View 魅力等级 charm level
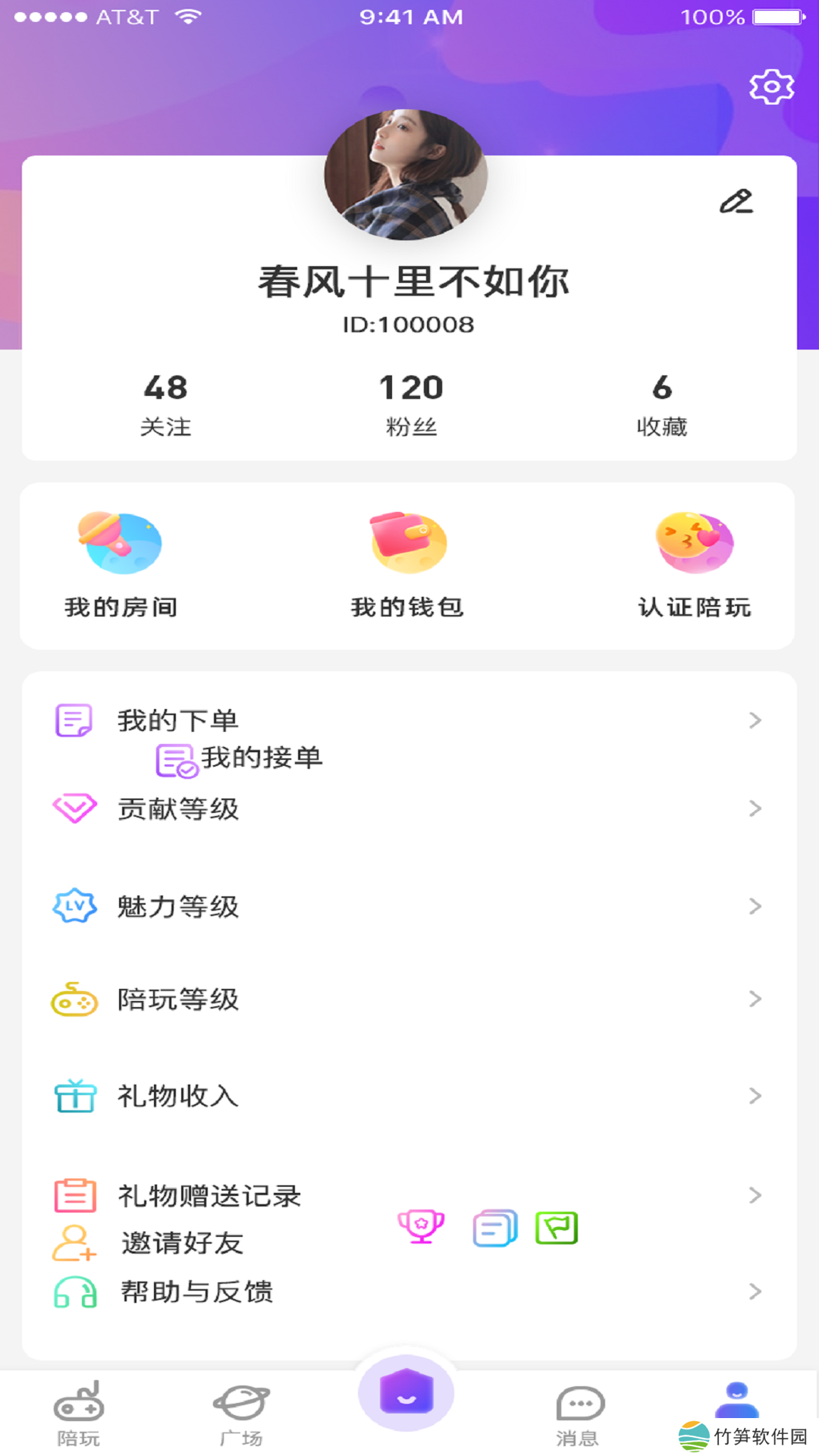Image resolution: width=819 pixels, height=1456 pixels. tap(178, 906)
